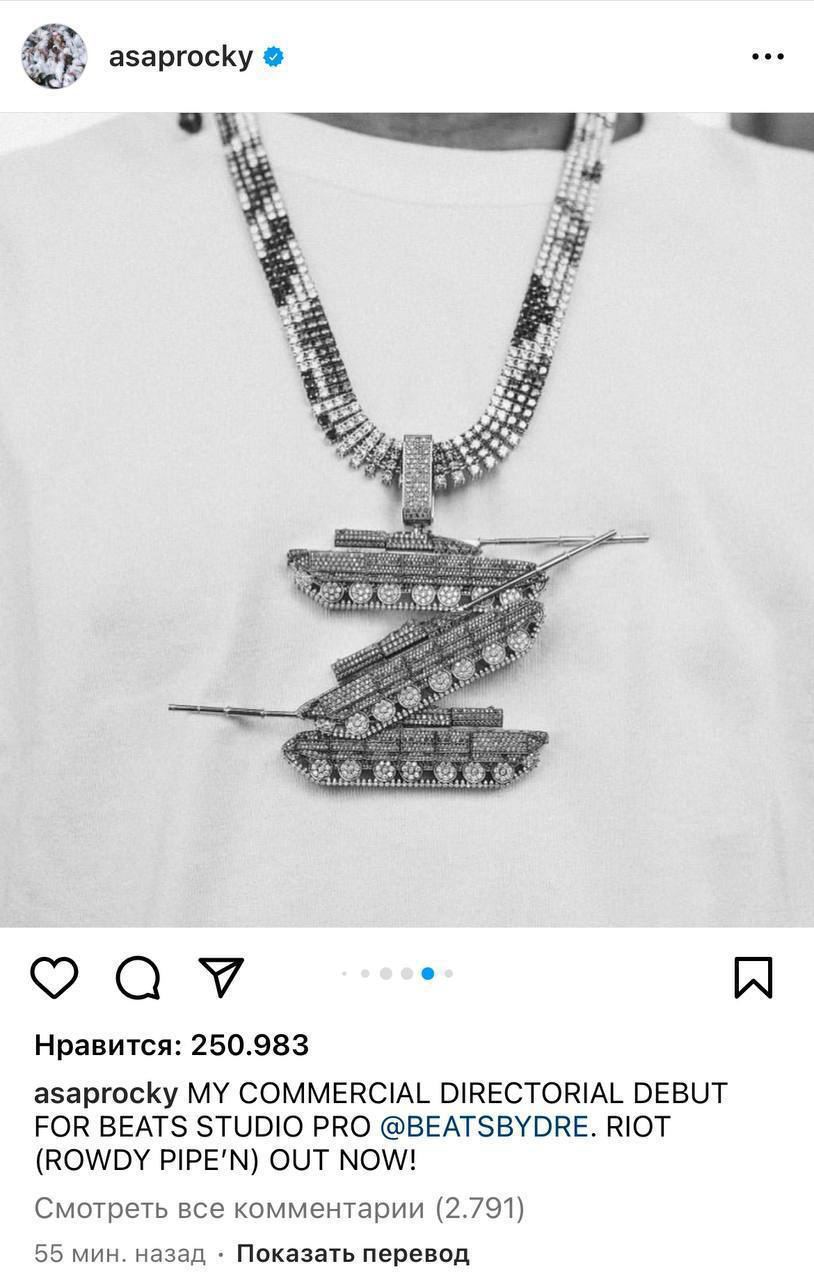Image resolution: width=814 pixels, height=1280 pixels.
Task: Share the post via paper plane icon
Action: click(x=221, y=977)
